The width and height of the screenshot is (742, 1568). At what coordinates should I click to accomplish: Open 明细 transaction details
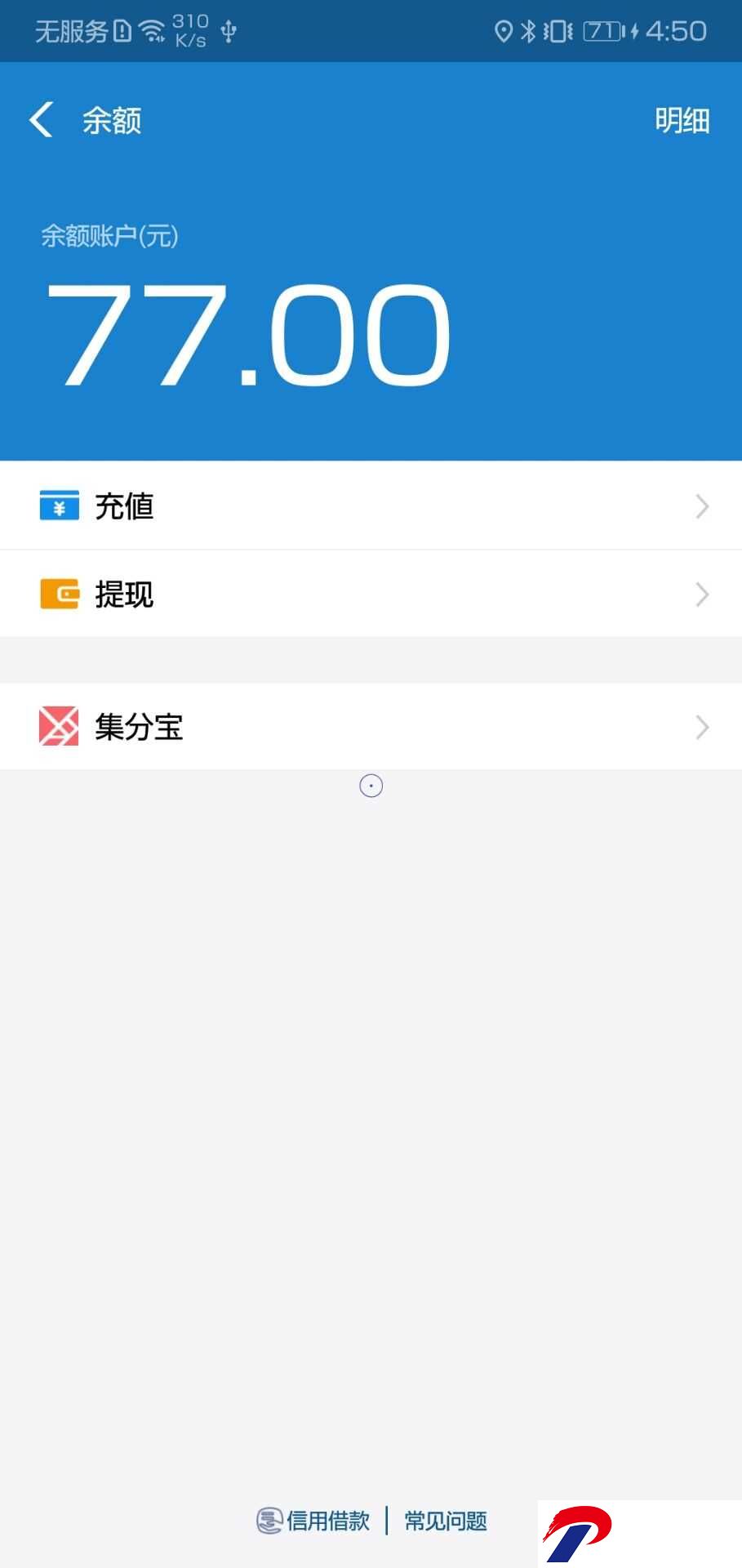coord(682,121)
